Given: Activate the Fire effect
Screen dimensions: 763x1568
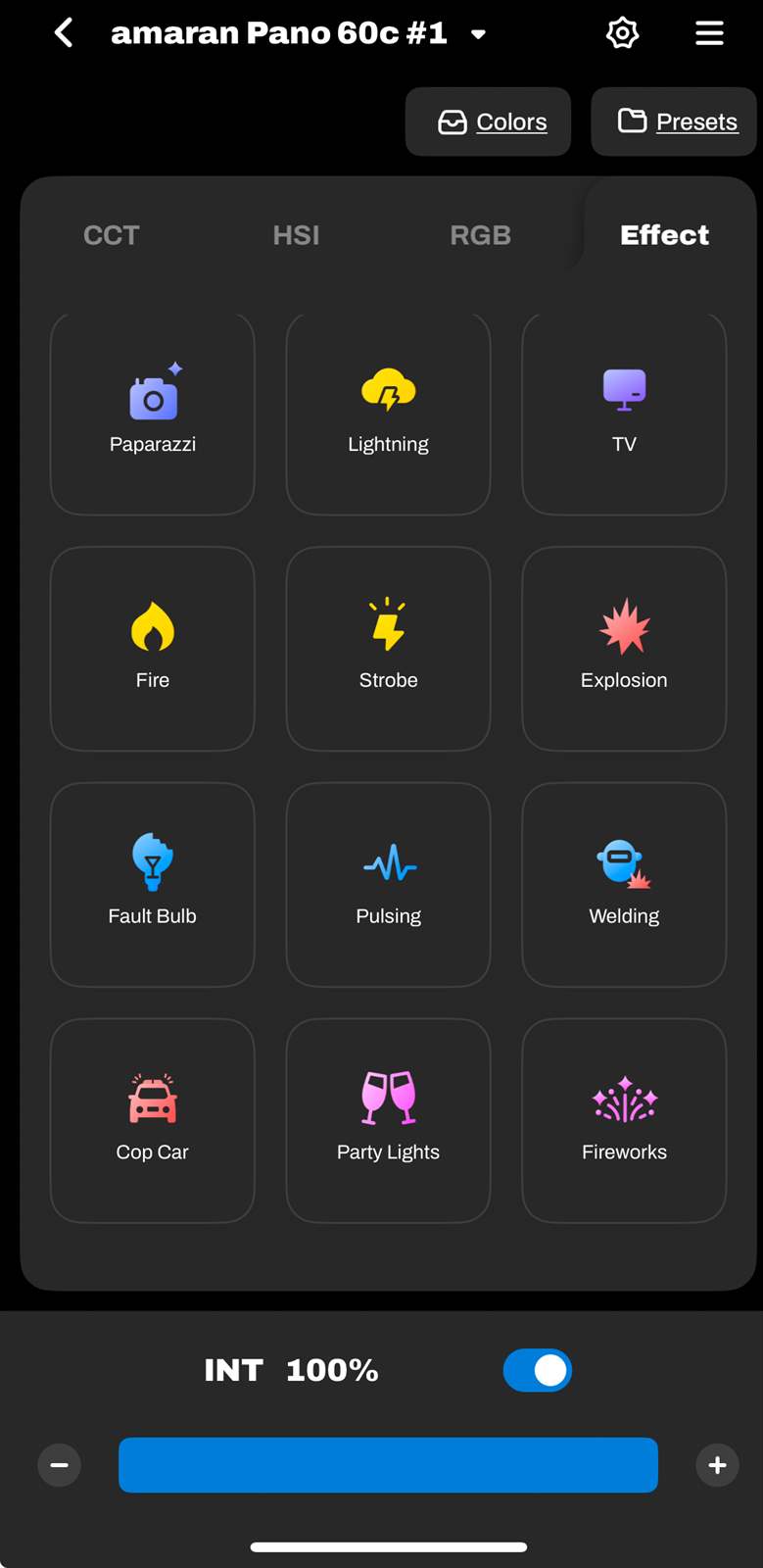Looking at the screenshot, I should [153, 649].
